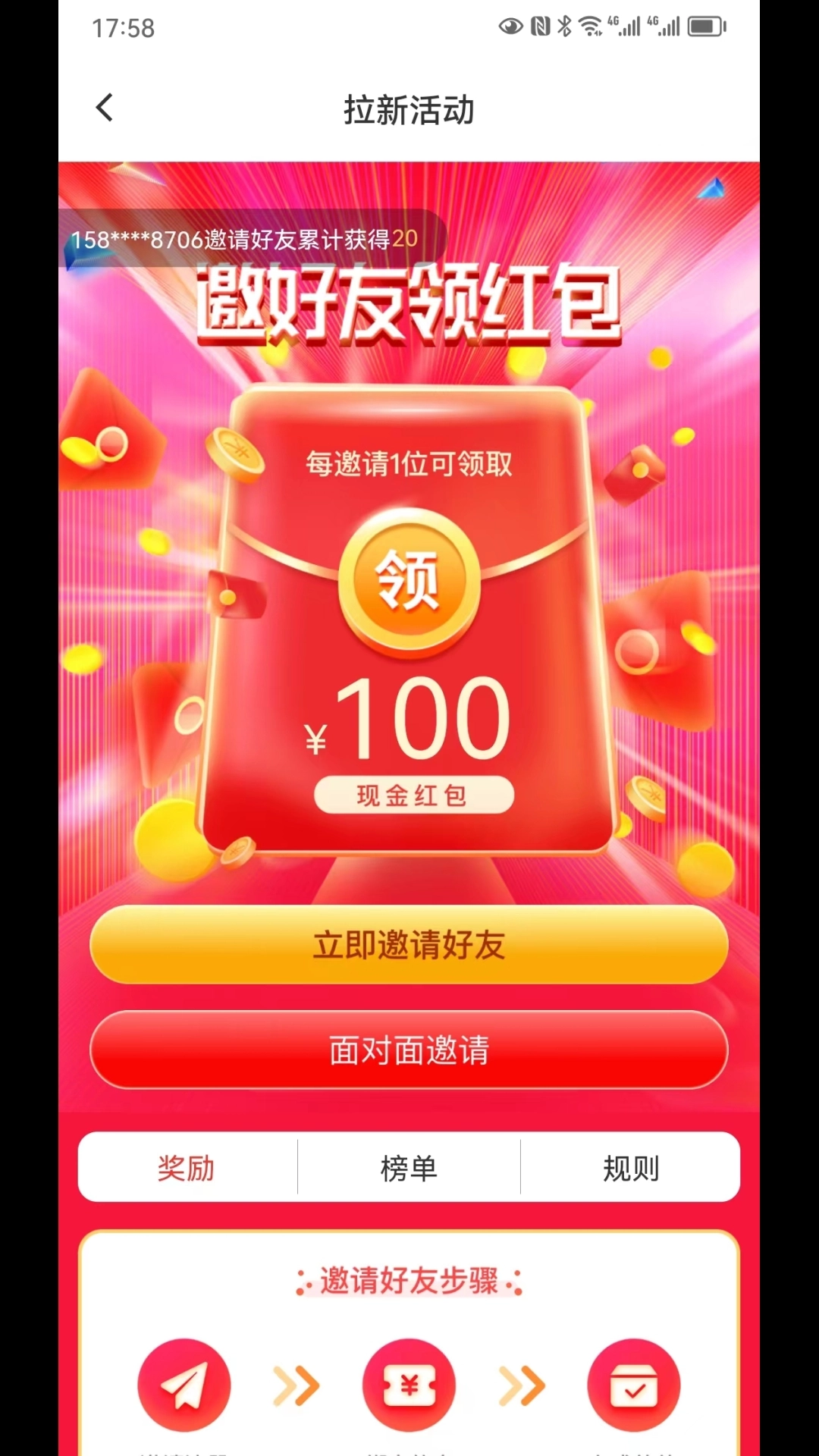Select the paper plane invite step icon
The width and height of the screenshot is (819, 1456).
click(184, 1384)
